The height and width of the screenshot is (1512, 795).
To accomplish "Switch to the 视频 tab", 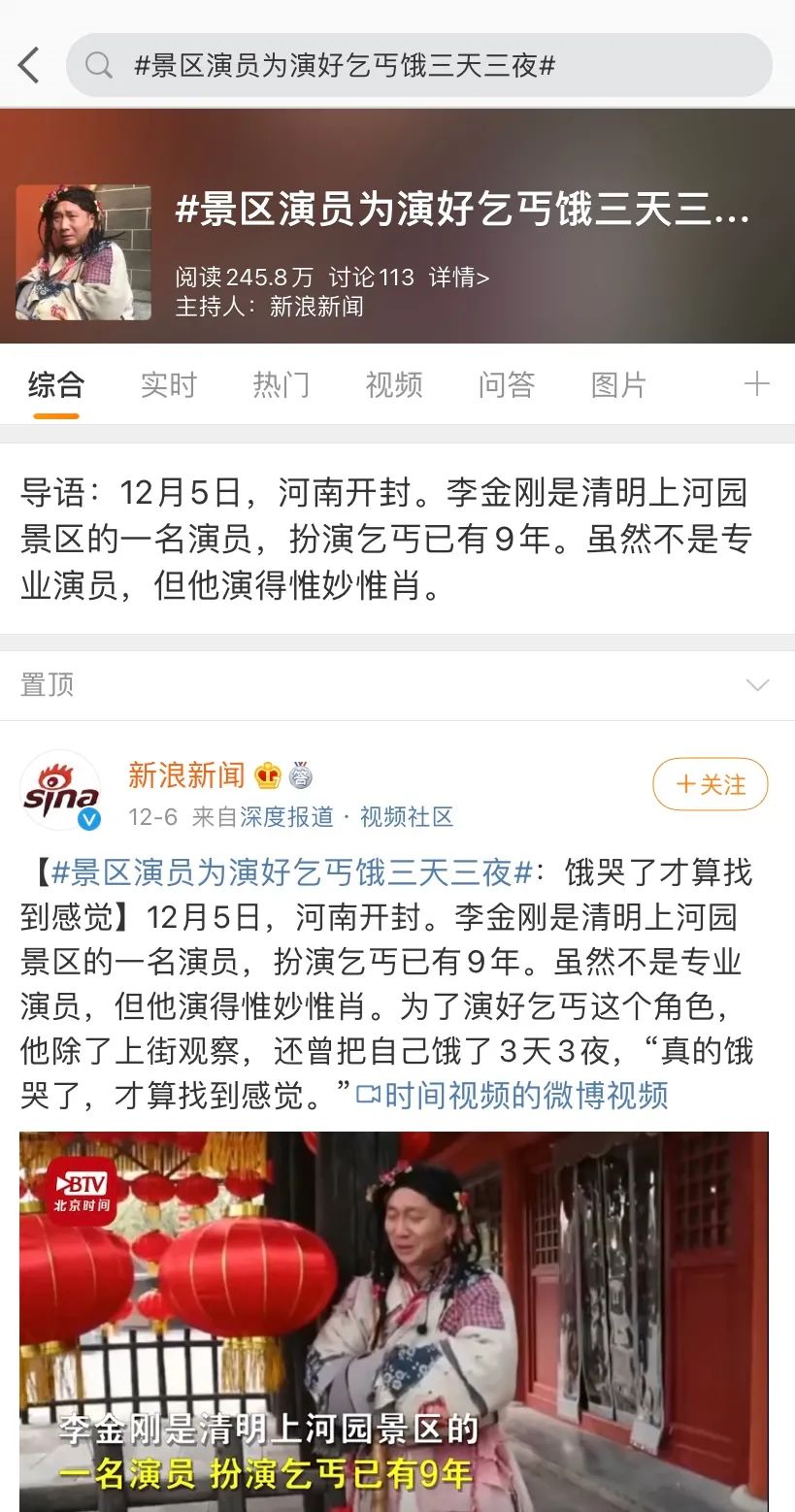I will click(393, 384).
